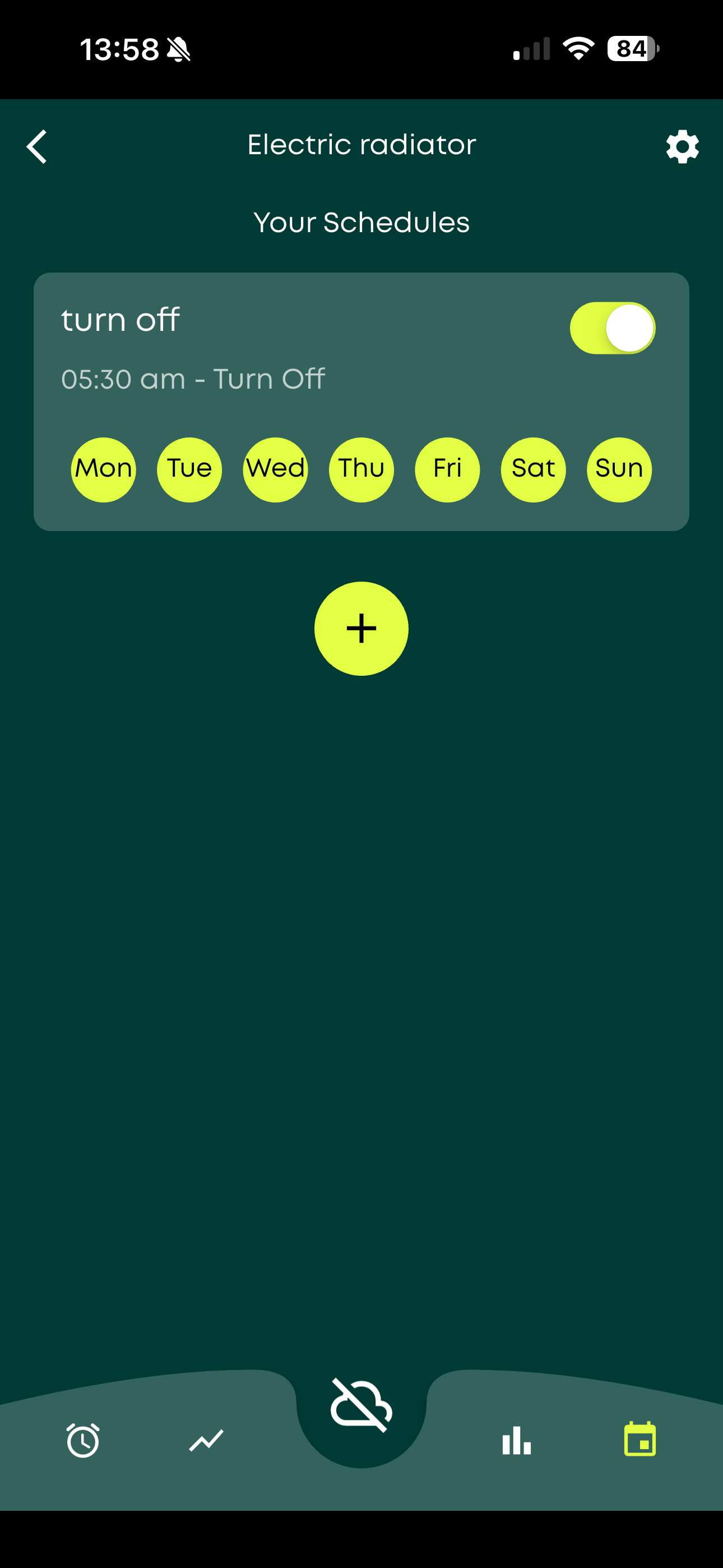Select the calendar schedules tab
This screenshot has width=723, height=1568.
(640, 1439)
